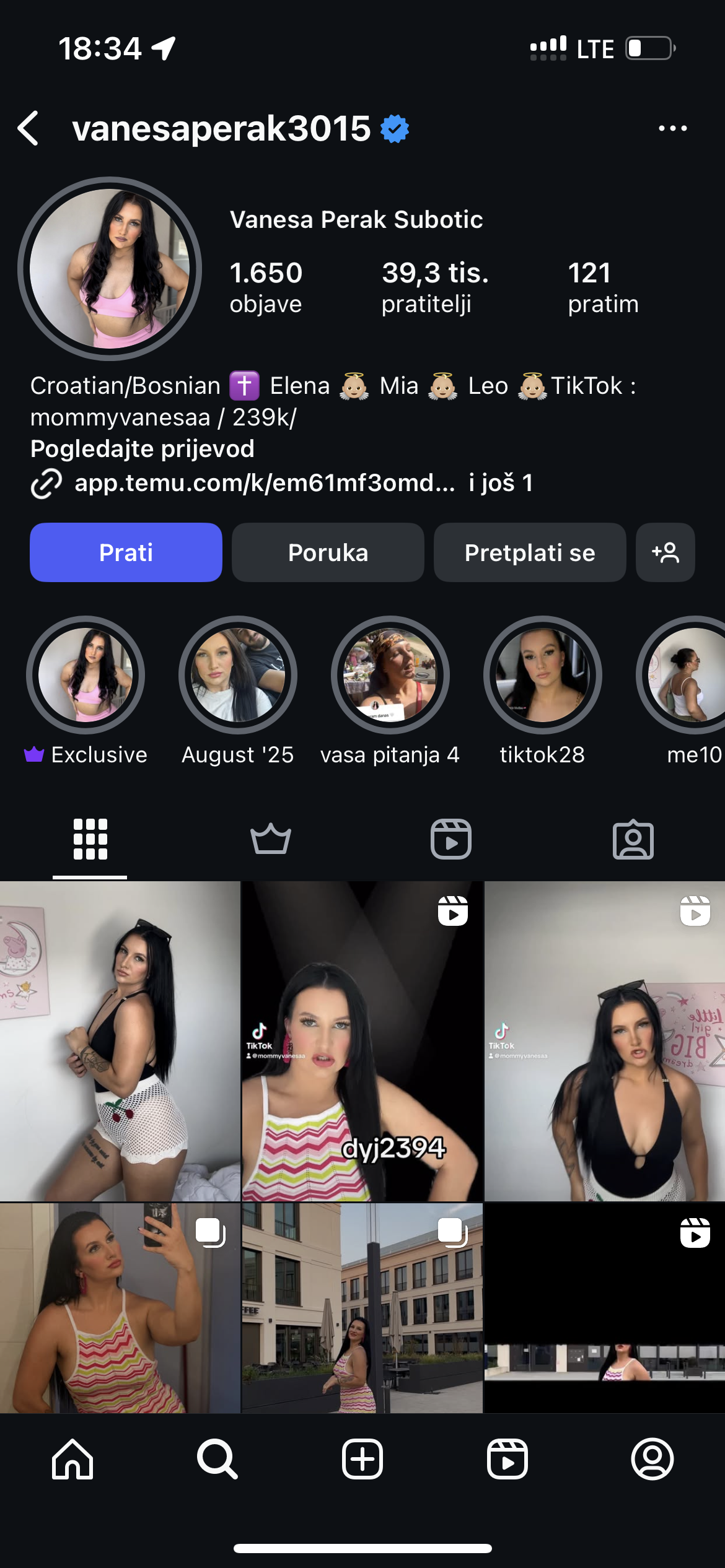Image resolution: width=725 pixels, height=1568 pixels.
Task: Open suggested accounts add-person button
Action: coord(665,552)
